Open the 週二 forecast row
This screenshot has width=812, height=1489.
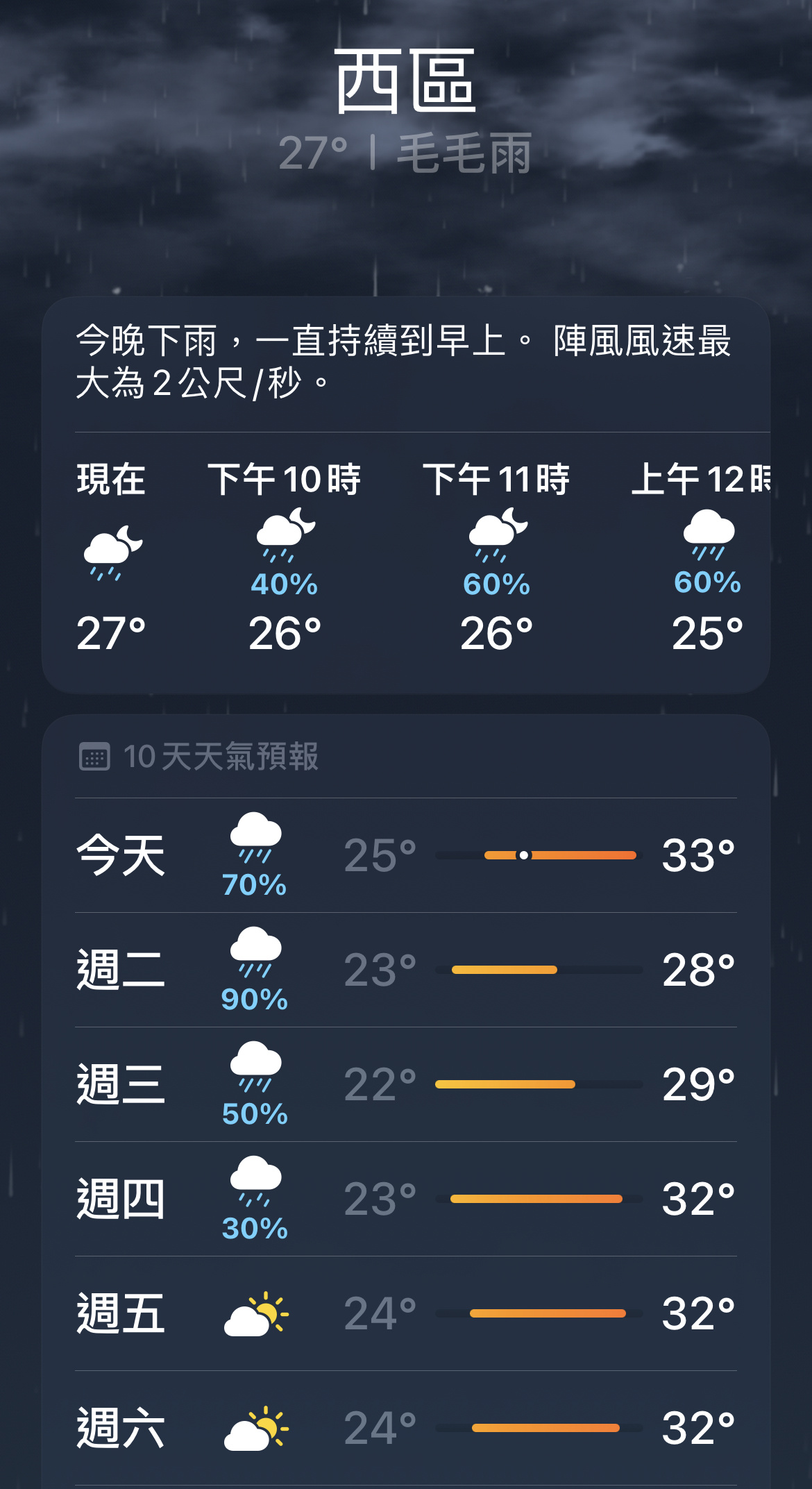pyautogui.click(x=406, y=970)
